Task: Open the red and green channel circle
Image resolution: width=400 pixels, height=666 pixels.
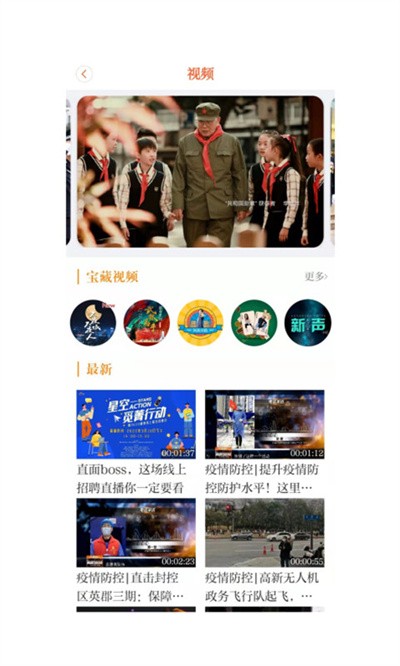Action: pyautogui.click(x=146, y=323)
